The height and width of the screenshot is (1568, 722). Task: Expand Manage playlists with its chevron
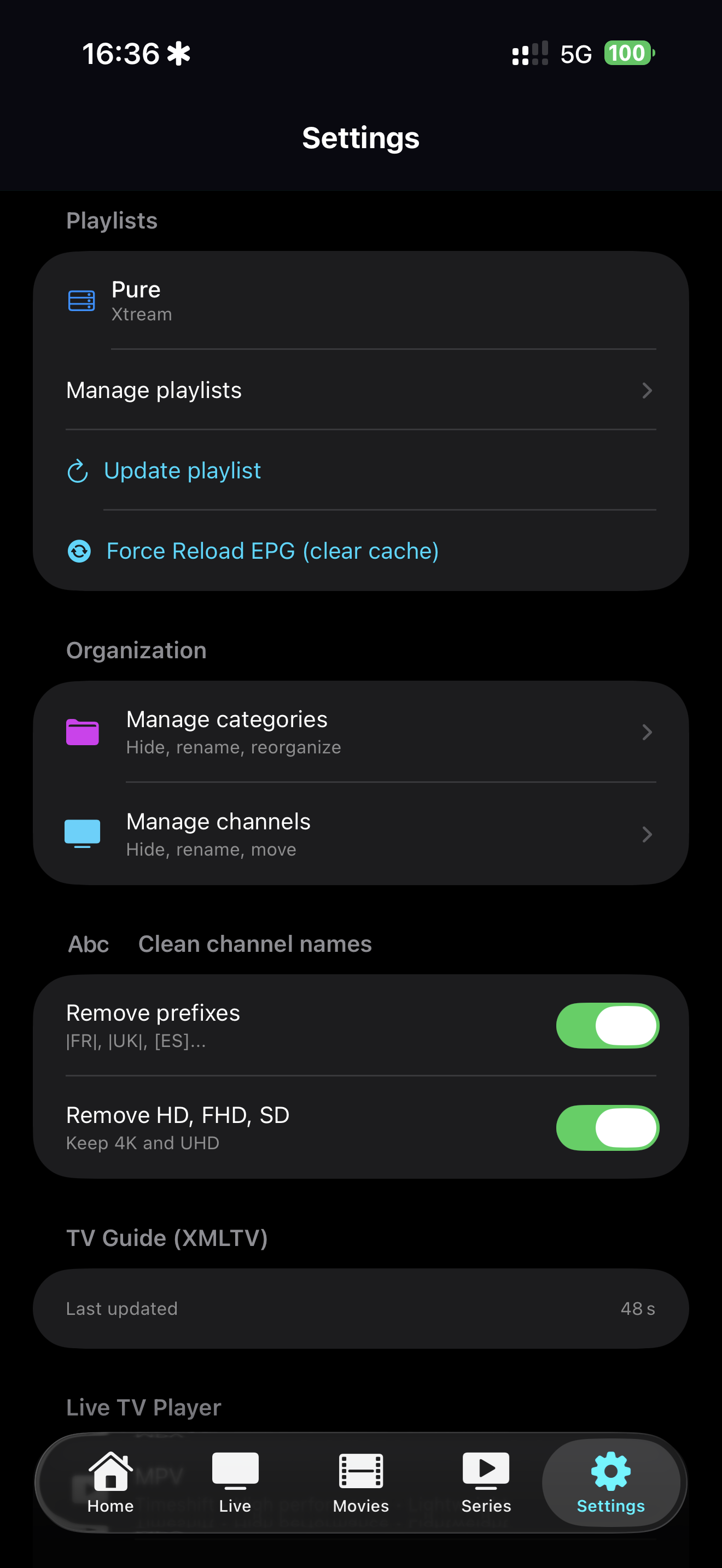(x=647, y=390)
